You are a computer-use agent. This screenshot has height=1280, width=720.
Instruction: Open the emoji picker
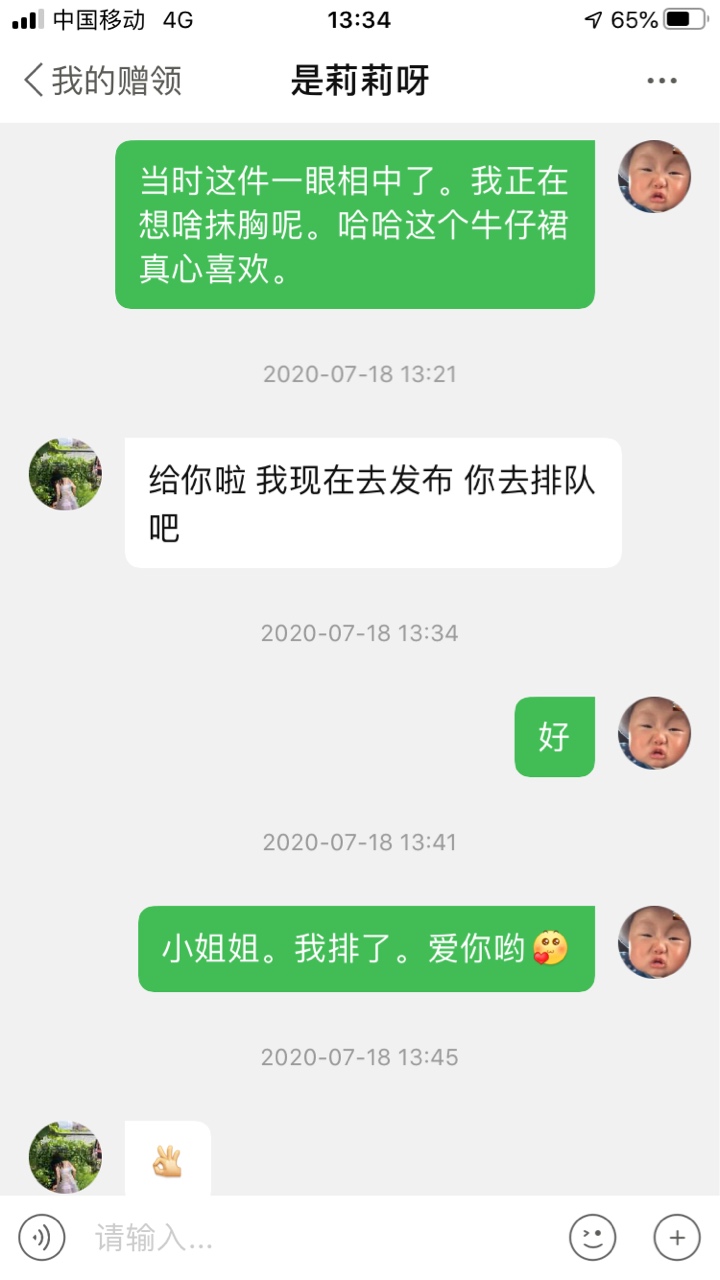(592, 1238)
